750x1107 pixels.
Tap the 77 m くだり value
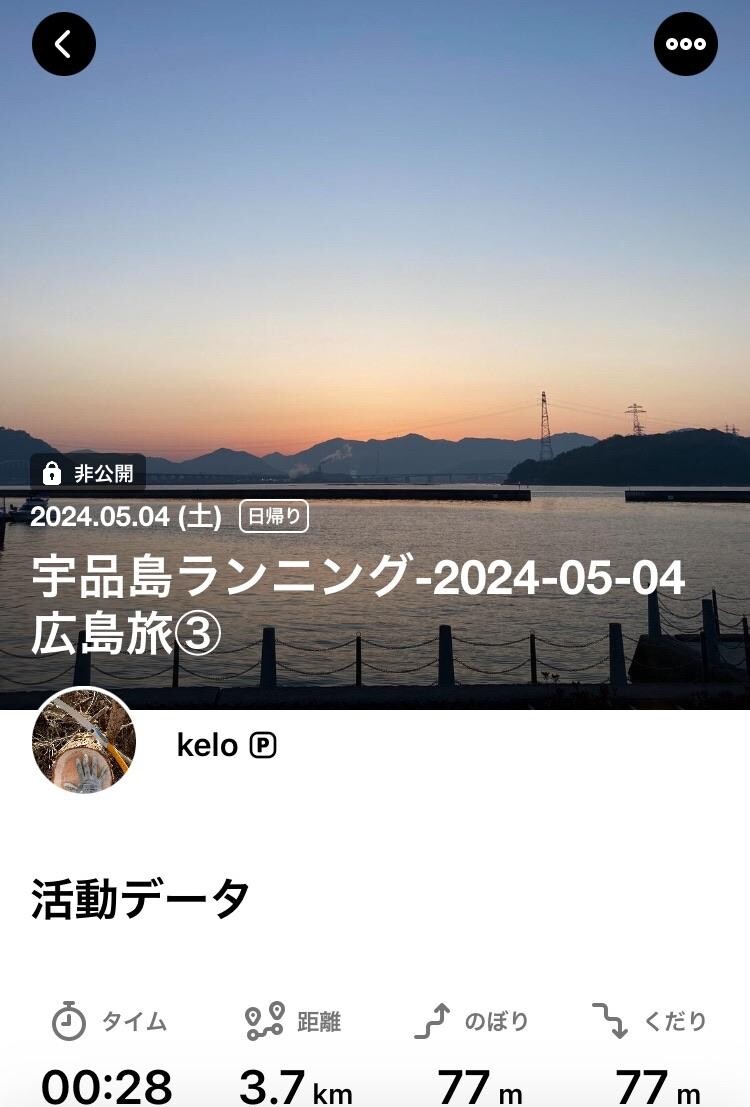click(654, 1085)
